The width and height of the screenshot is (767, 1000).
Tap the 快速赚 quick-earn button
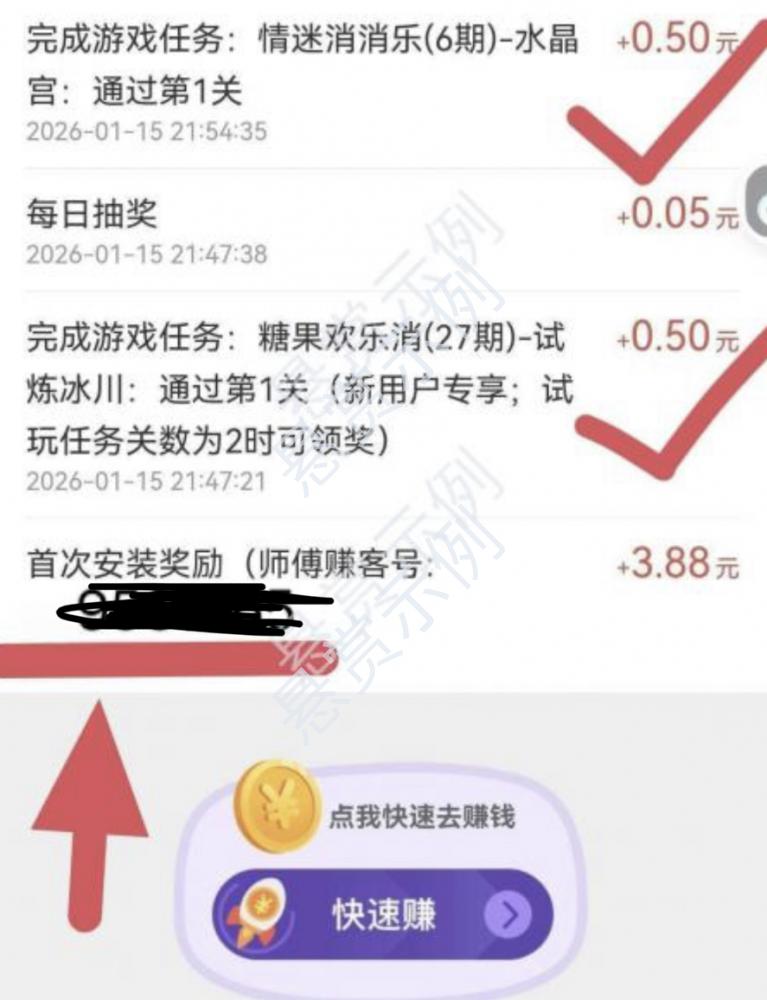coord(383,914)
